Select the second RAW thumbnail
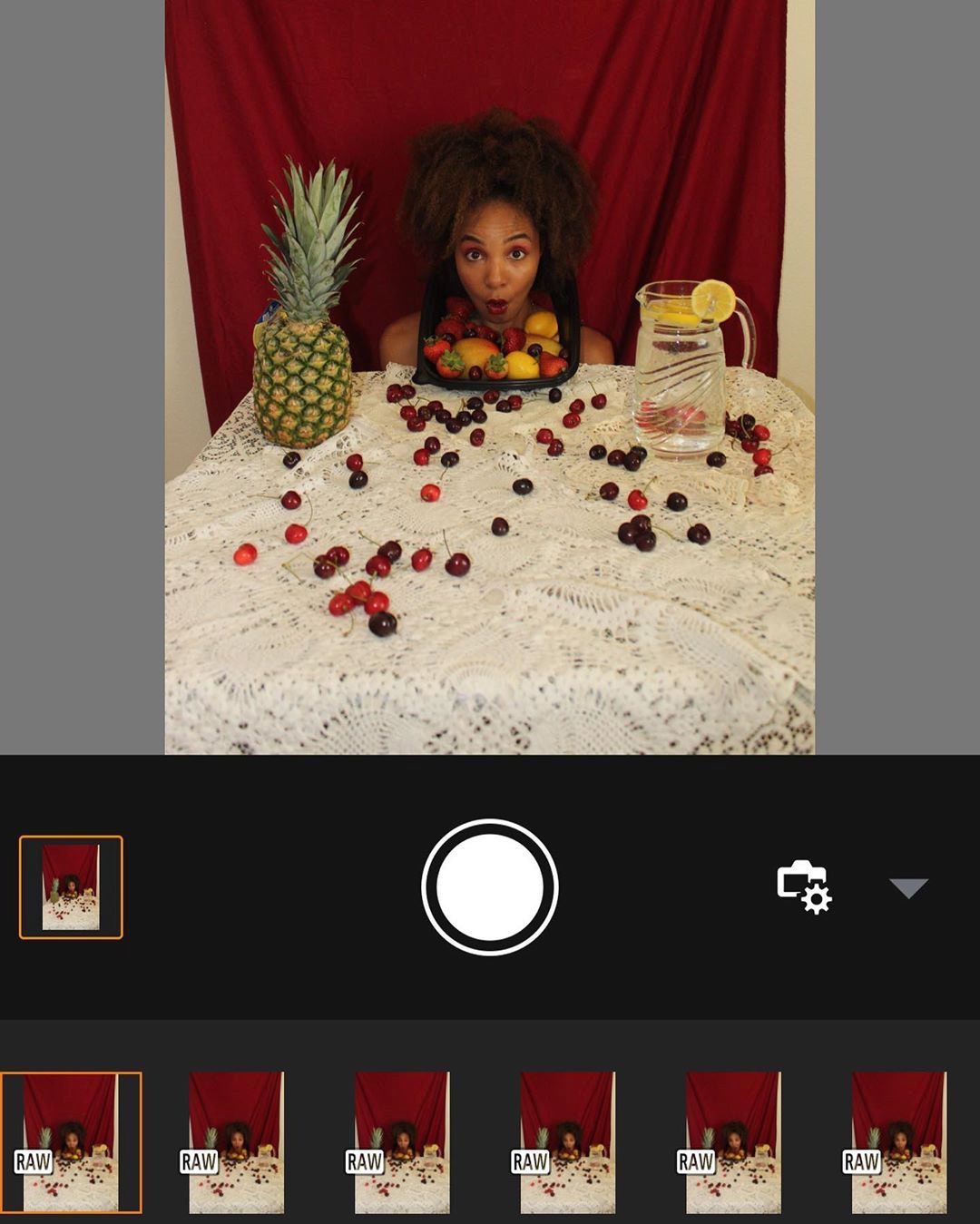 [236, 1142]
